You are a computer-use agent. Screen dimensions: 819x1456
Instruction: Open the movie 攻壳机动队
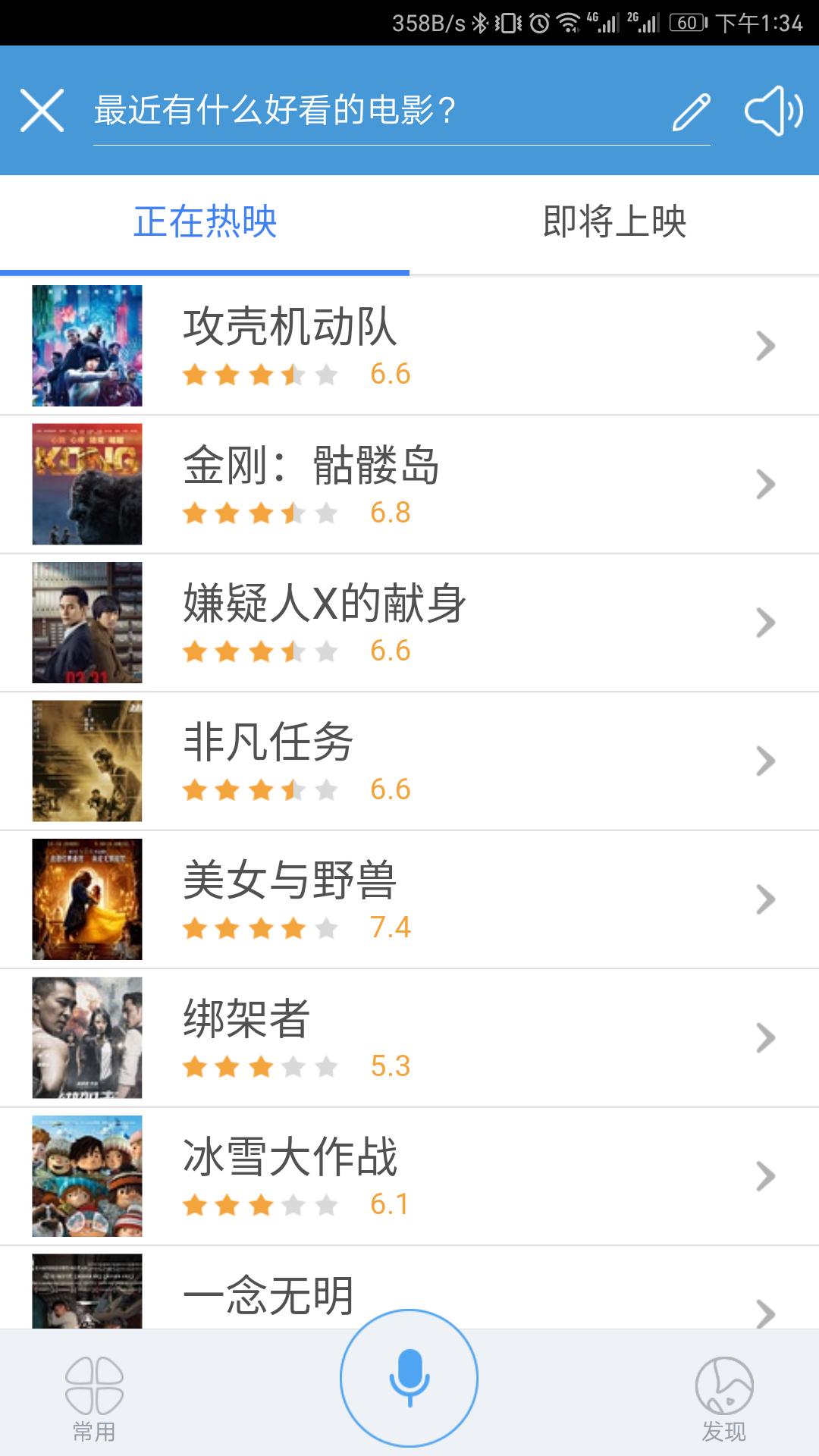click(409, 346)
